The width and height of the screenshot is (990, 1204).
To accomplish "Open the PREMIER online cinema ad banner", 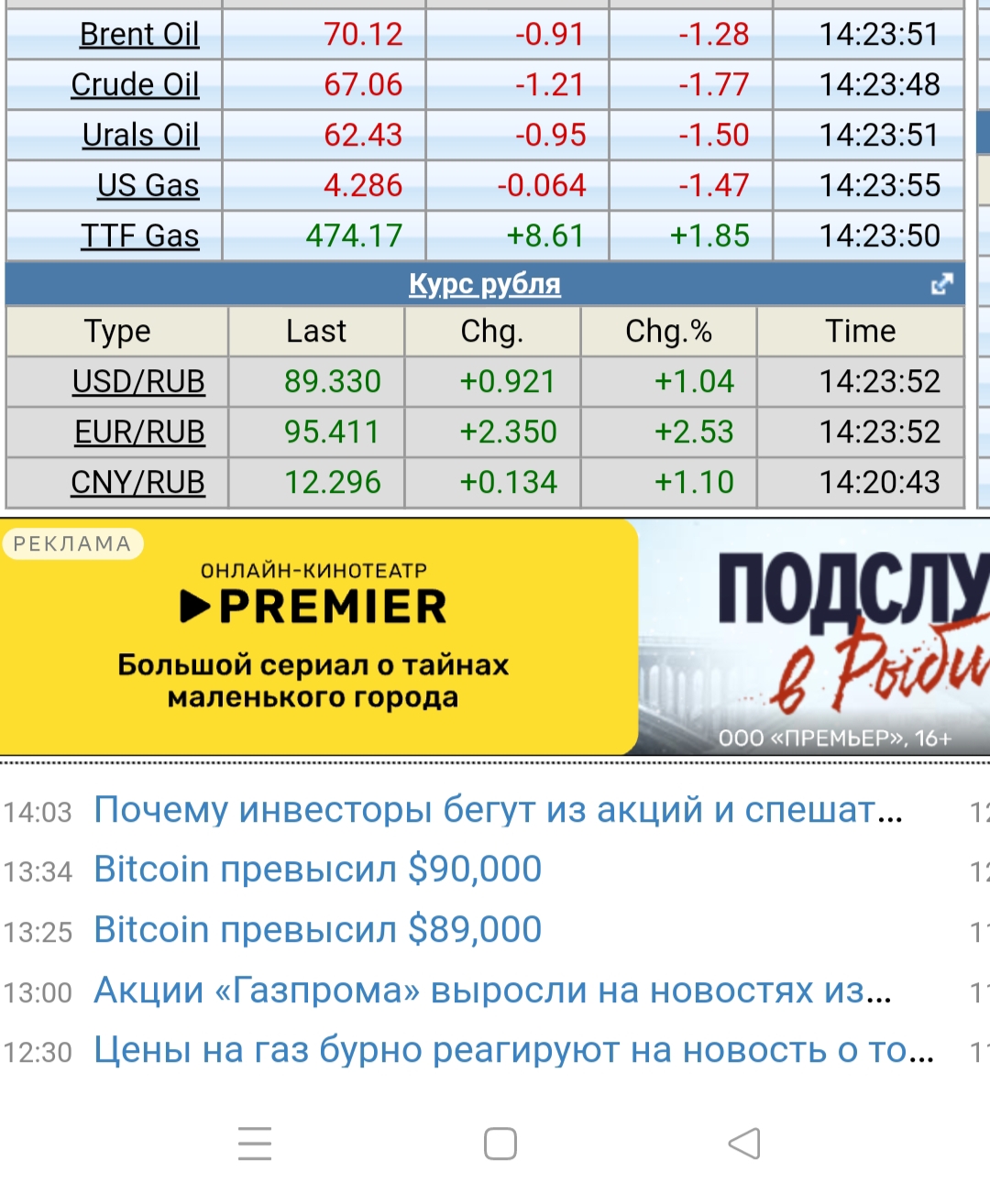I will click(495, 638).
